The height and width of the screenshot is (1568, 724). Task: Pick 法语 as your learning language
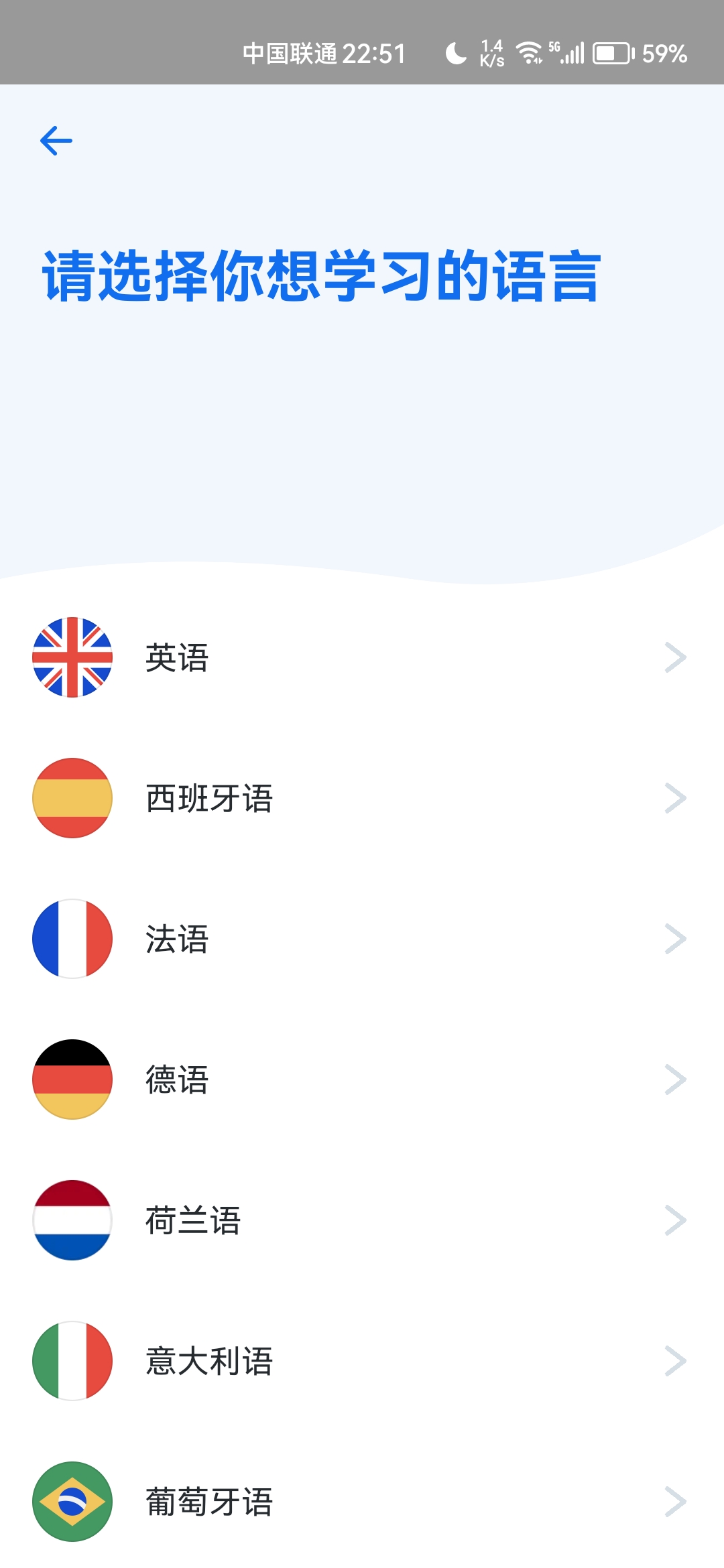pos(362,939)
